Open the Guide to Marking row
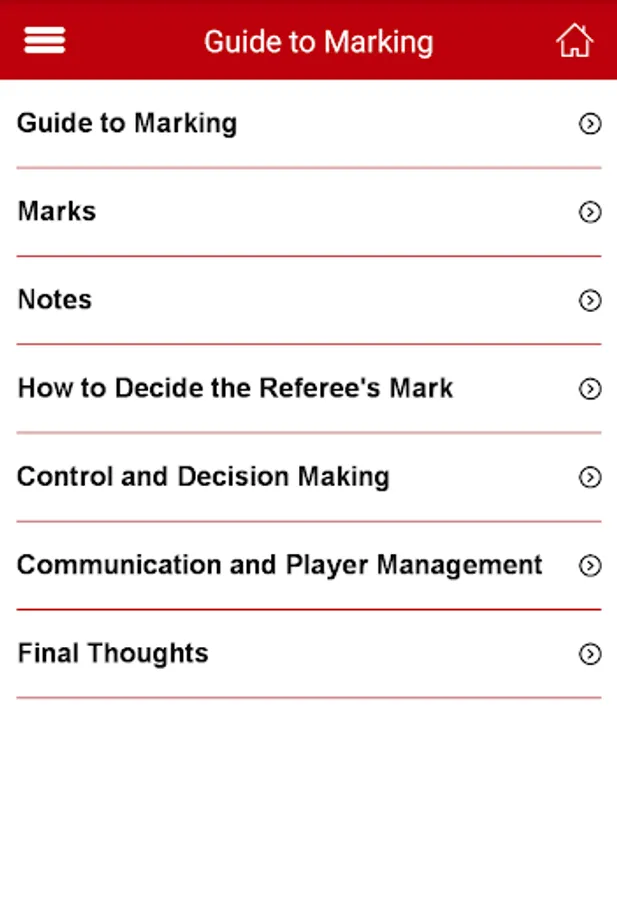This screenshot has width=617, height=900. 309,124
